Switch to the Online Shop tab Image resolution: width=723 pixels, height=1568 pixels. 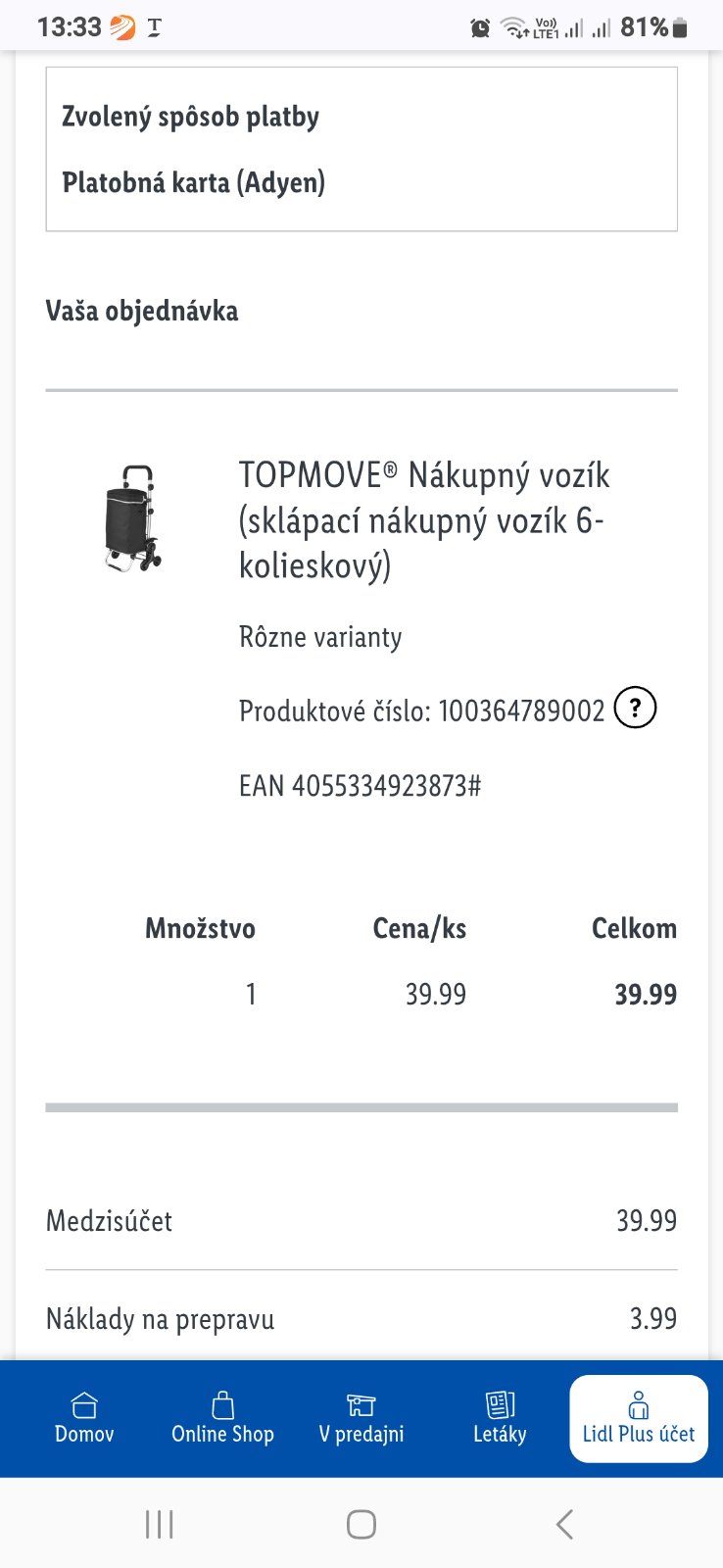coord(222,1418)
